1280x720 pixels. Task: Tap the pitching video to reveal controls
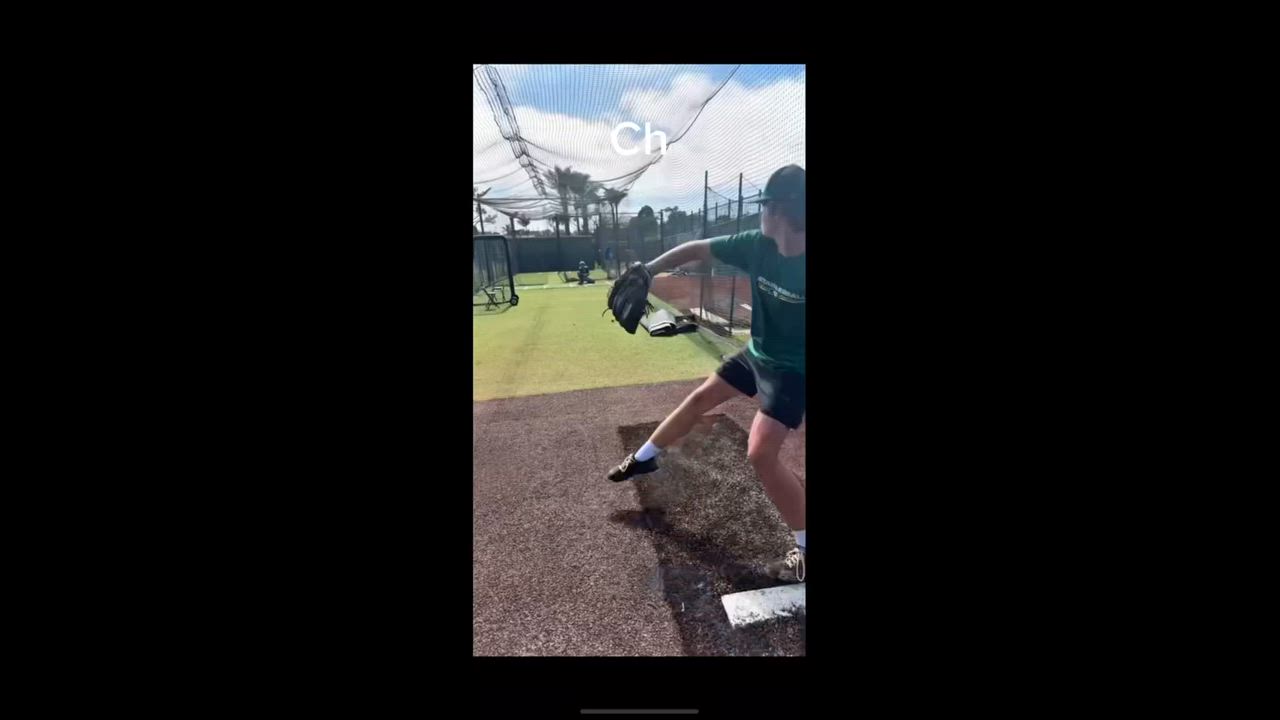coord(639,360)
